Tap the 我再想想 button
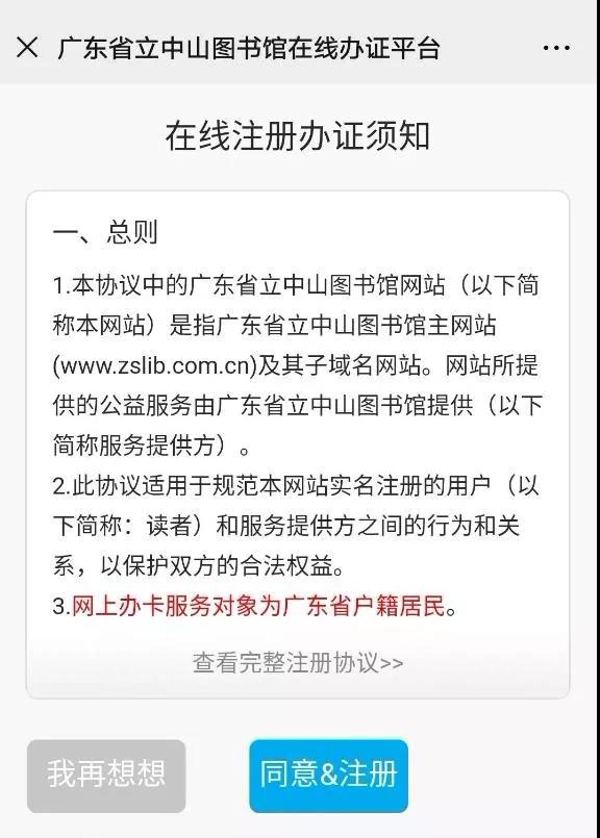 (x=106, y=774)
